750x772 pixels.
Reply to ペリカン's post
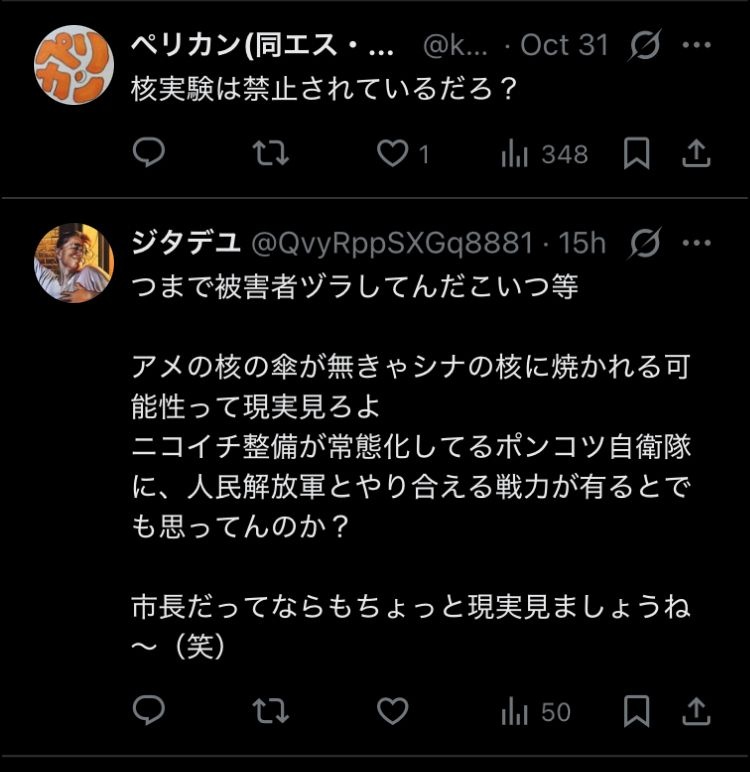click(148, 153)
